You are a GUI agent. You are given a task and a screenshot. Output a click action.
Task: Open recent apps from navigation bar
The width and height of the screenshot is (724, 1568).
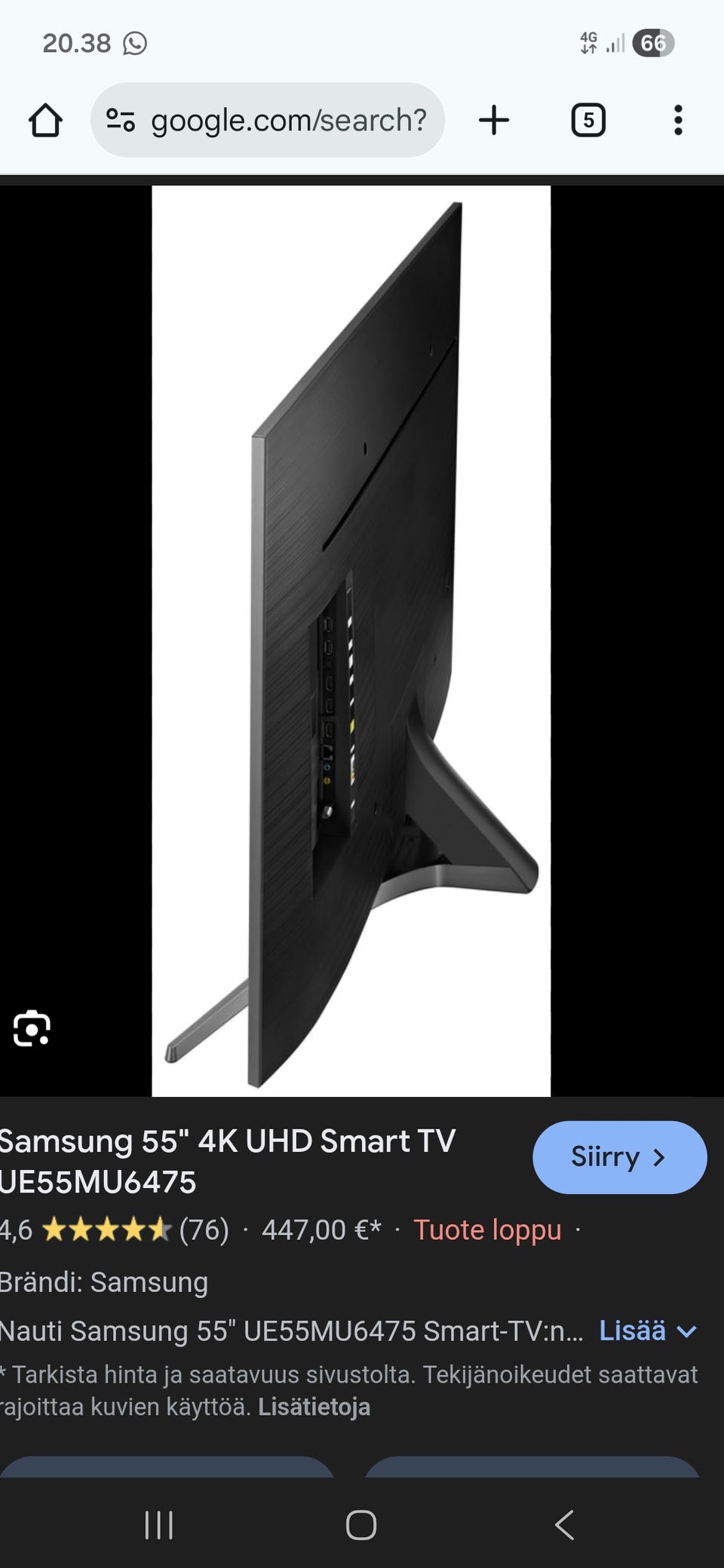click(x=158, y=1524)
